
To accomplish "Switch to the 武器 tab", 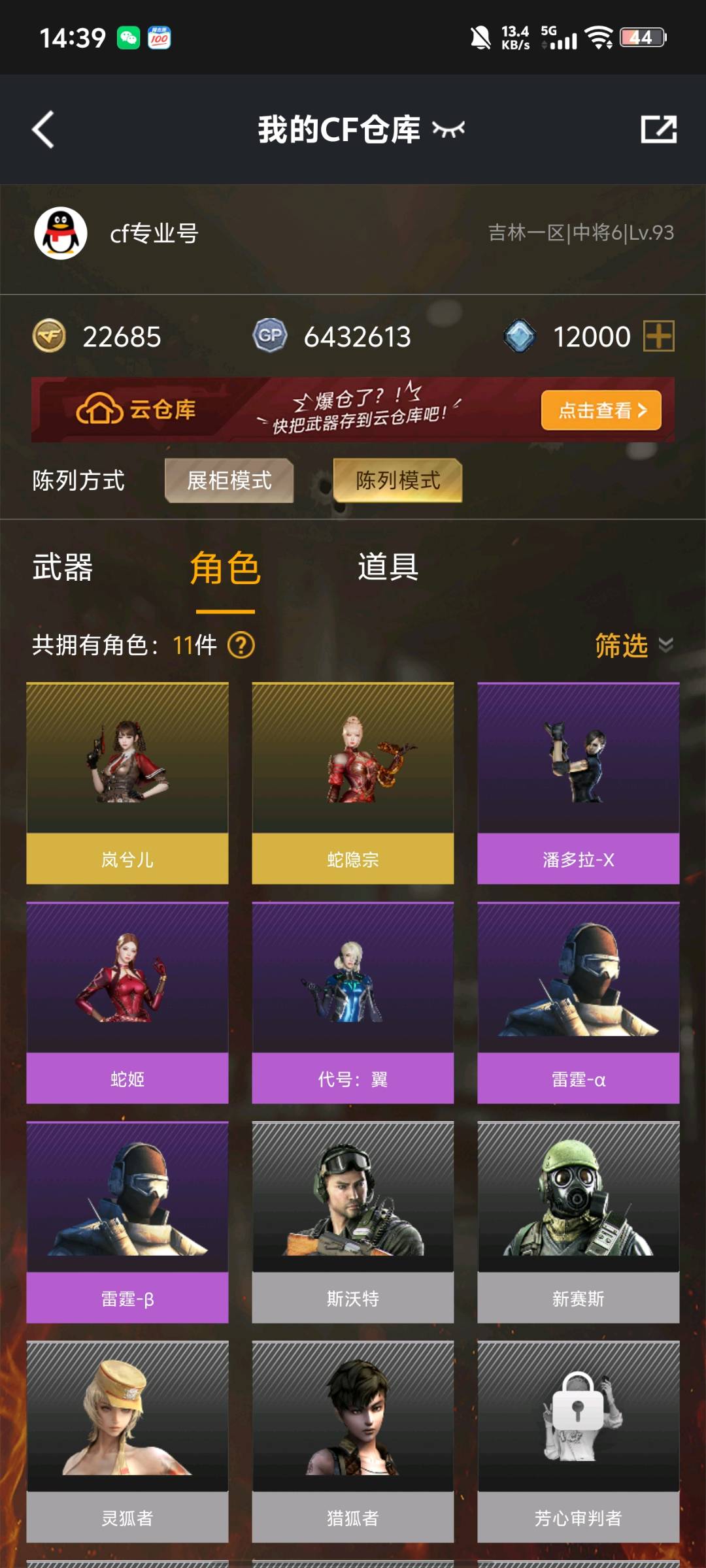I will pyautogui.click(x=63, y=567).
